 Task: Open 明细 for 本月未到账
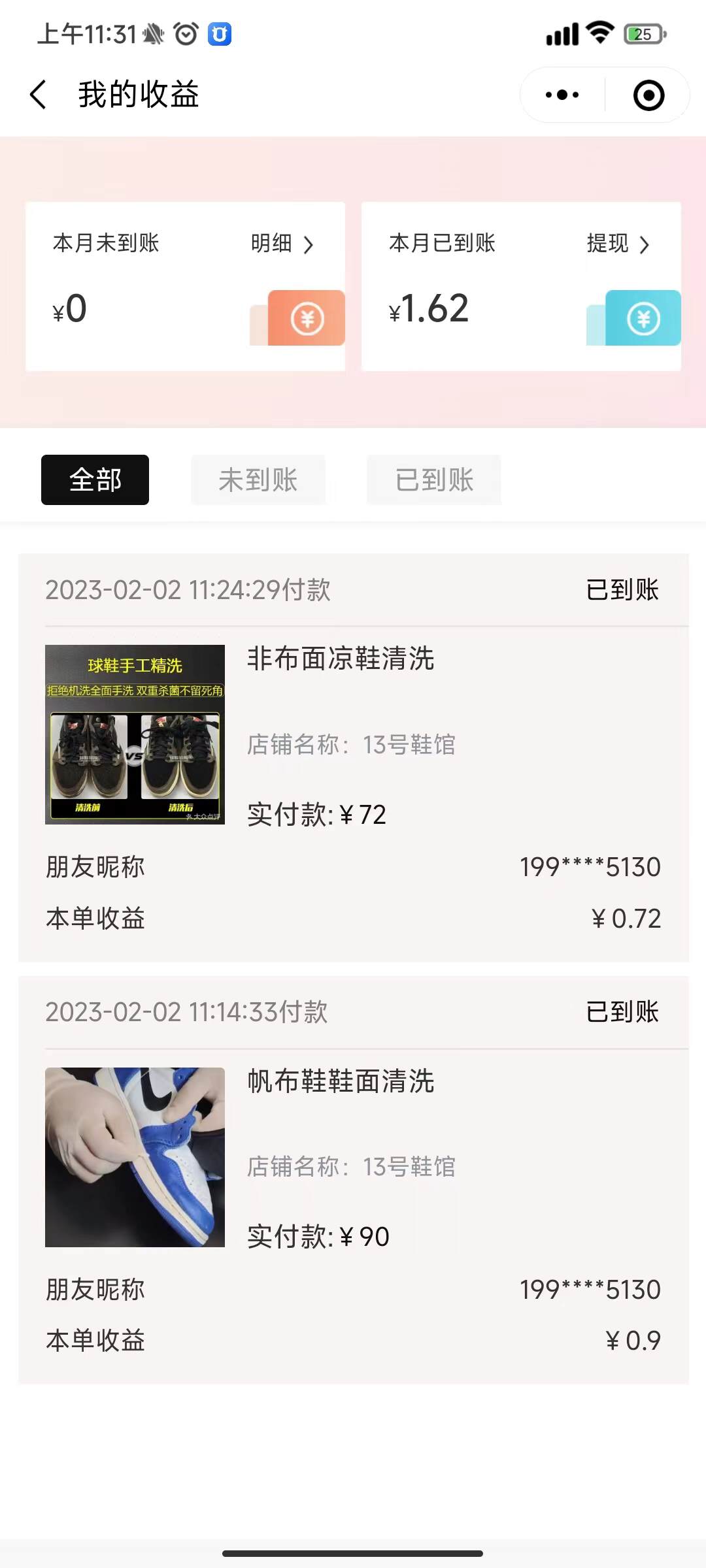tap(282, 244)
